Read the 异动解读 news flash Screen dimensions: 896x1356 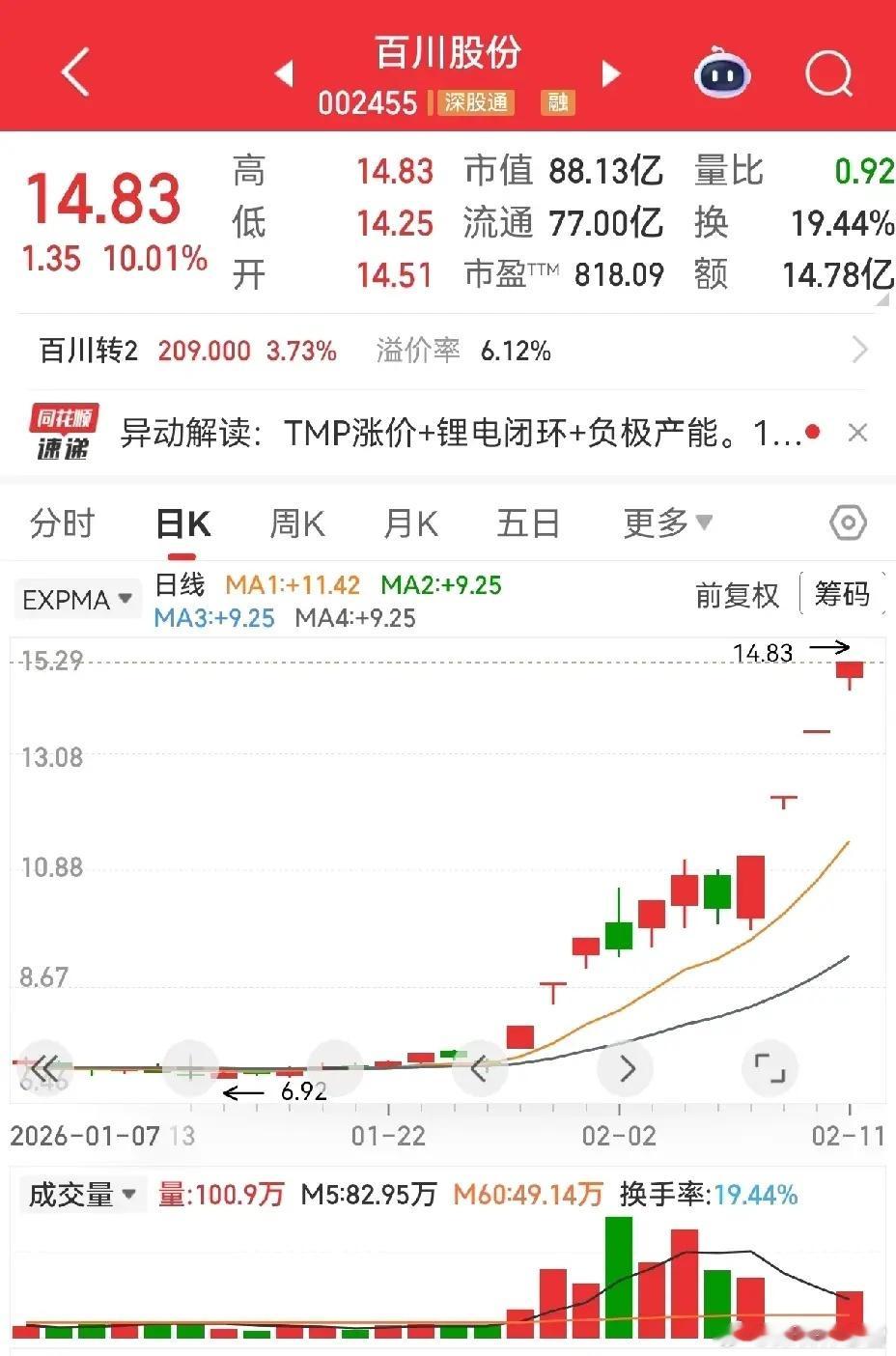click(461, 433)
